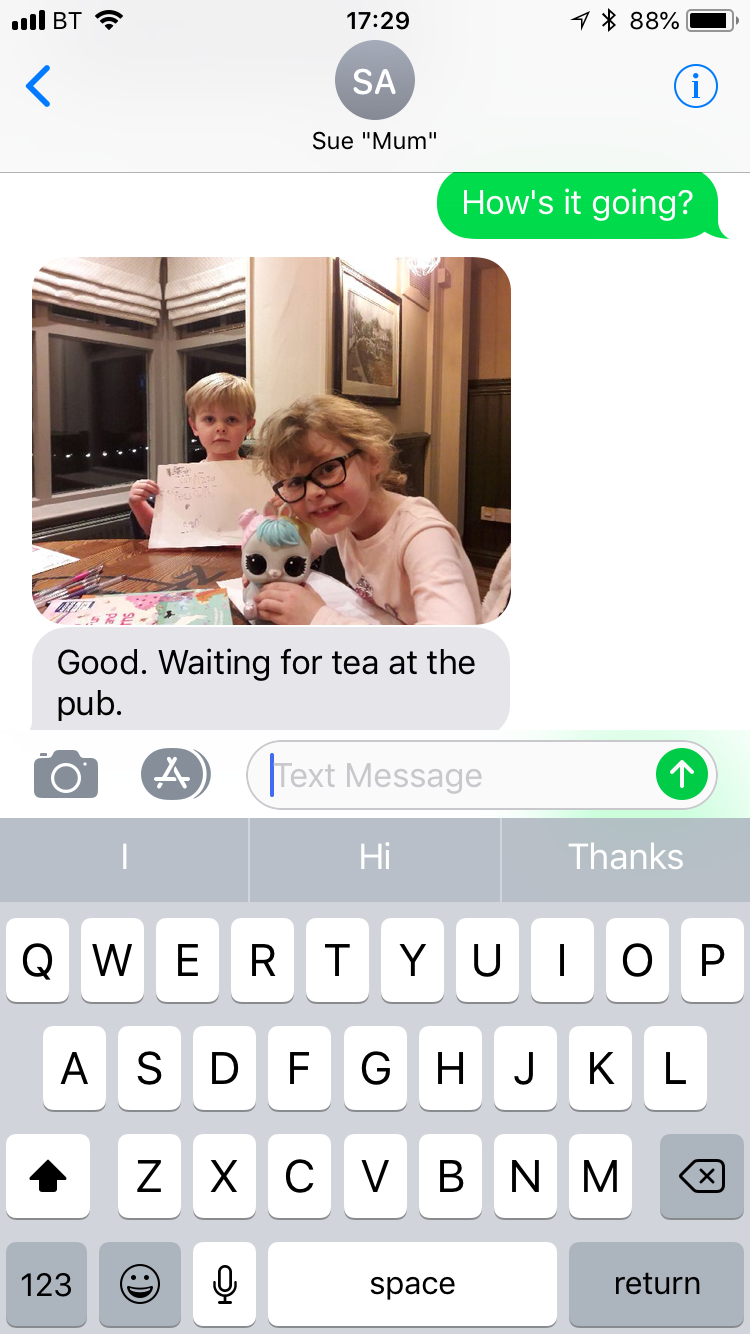Open conversation details info icon
Image resolution: width=750 pixels, height=1334 pixels.
coord(696,87)
